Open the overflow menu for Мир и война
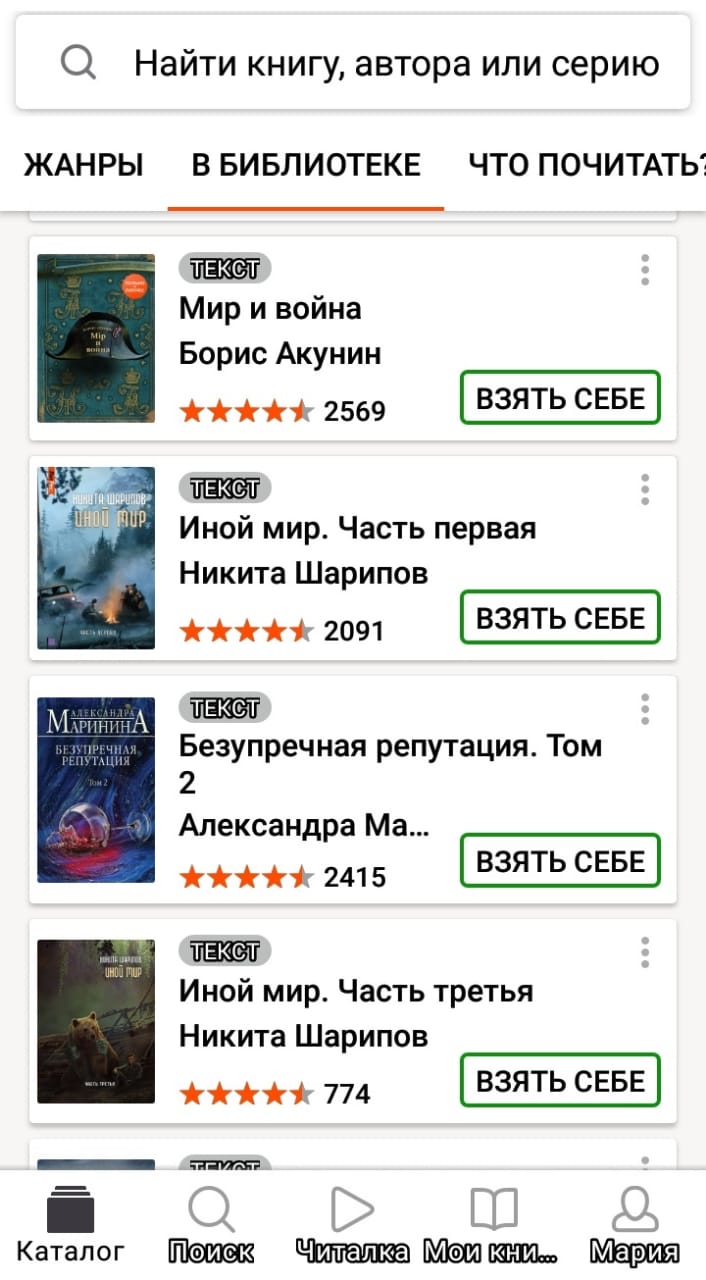The image size is (706, 1280). point(645,269)
